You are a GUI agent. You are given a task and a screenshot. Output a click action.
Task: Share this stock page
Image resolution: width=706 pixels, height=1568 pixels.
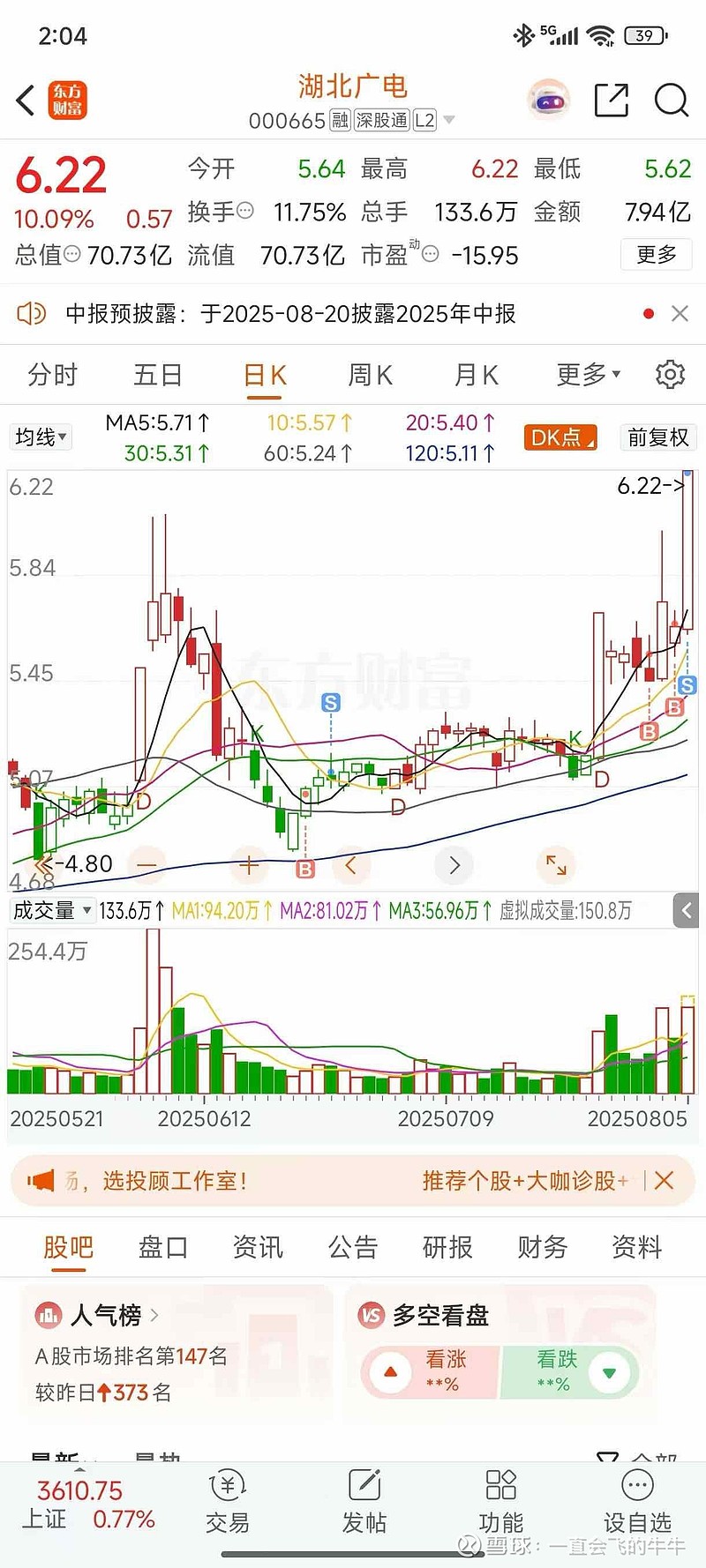click(x=611, y=101)
